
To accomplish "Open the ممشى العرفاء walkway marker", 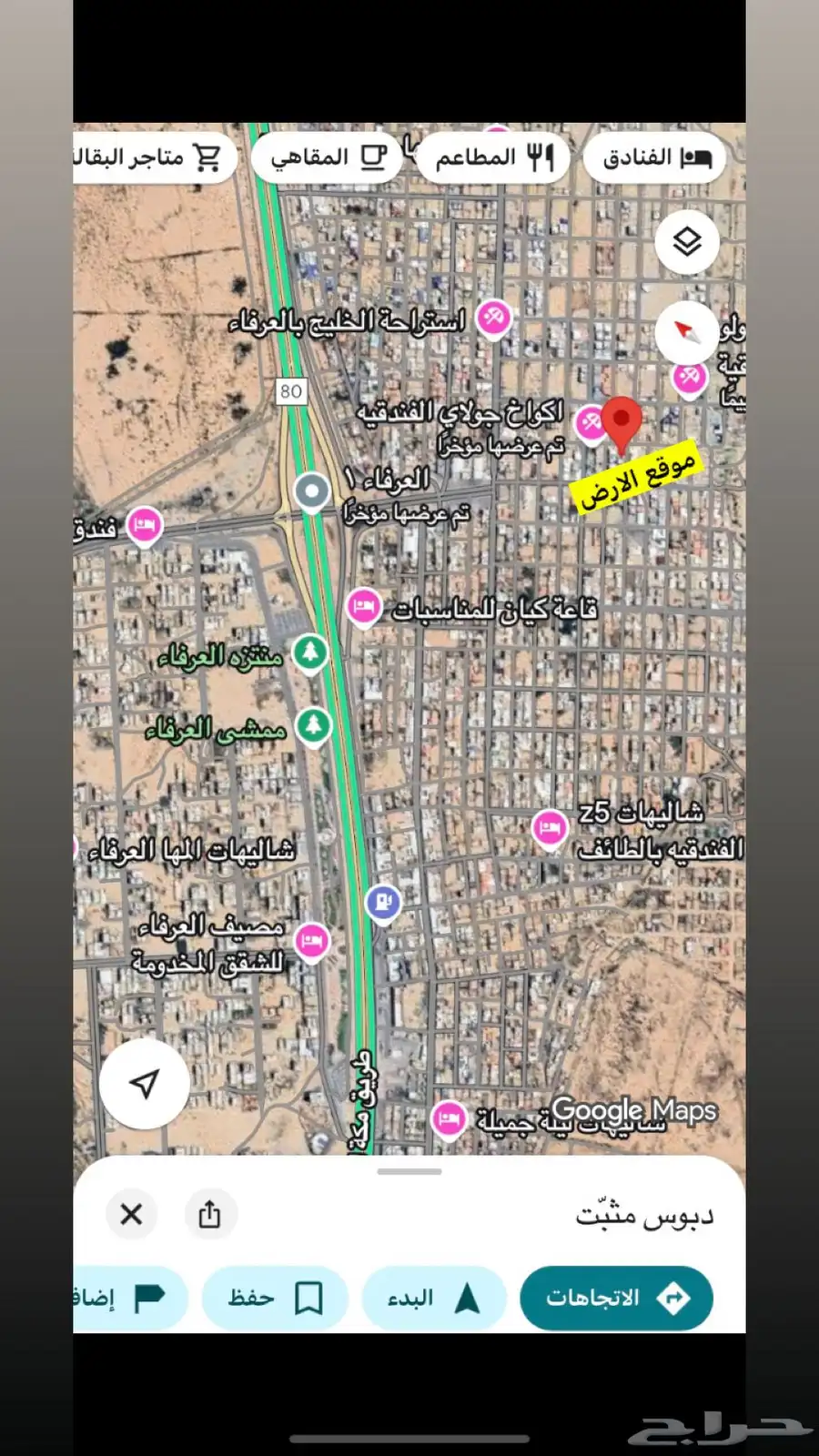I will click(314, 726).
